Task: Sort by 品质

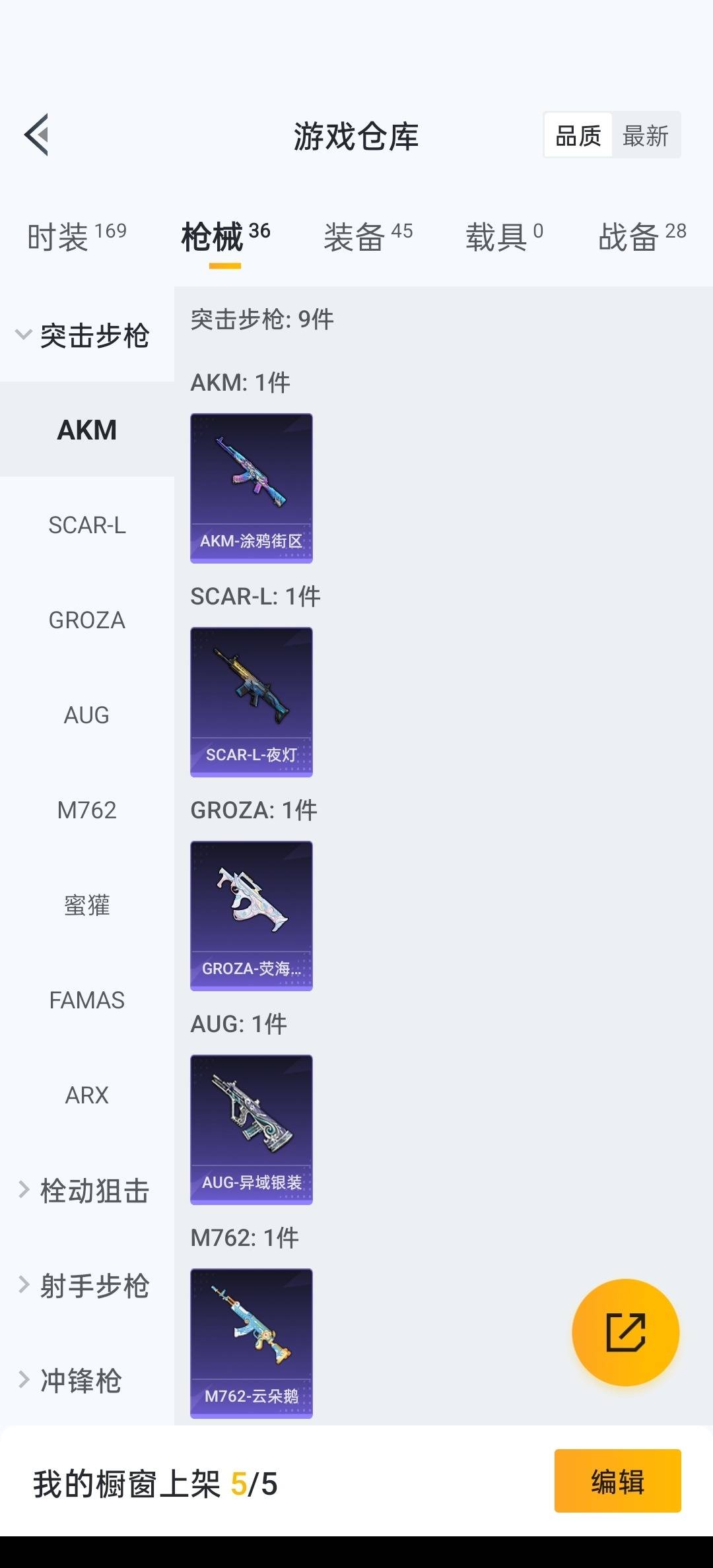Action: click(x=578, y=136)
